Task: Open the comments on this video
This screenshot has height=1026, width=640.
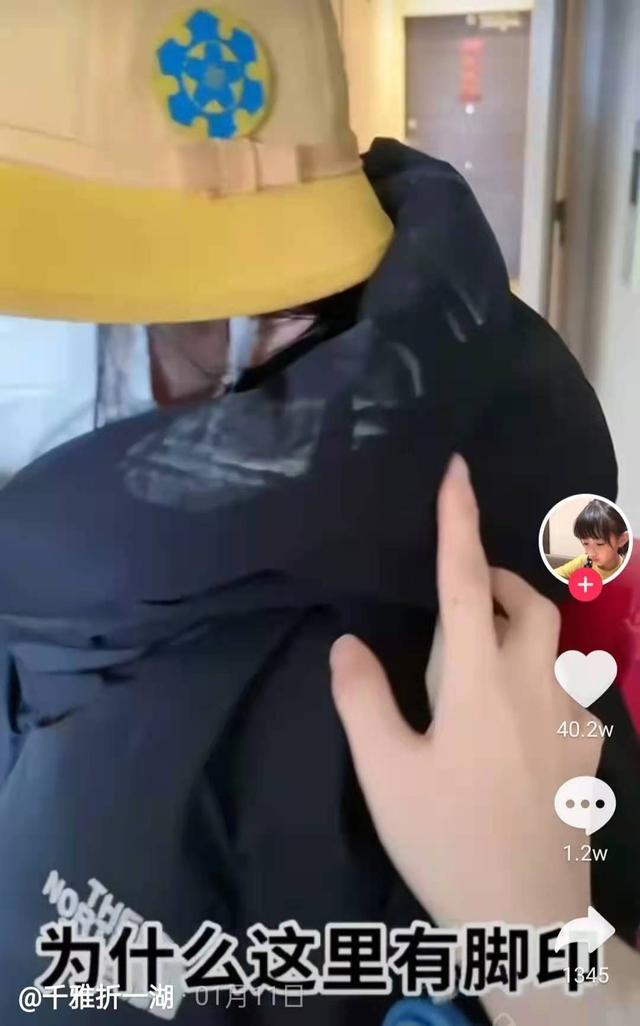Action: (x=585, y=803)
